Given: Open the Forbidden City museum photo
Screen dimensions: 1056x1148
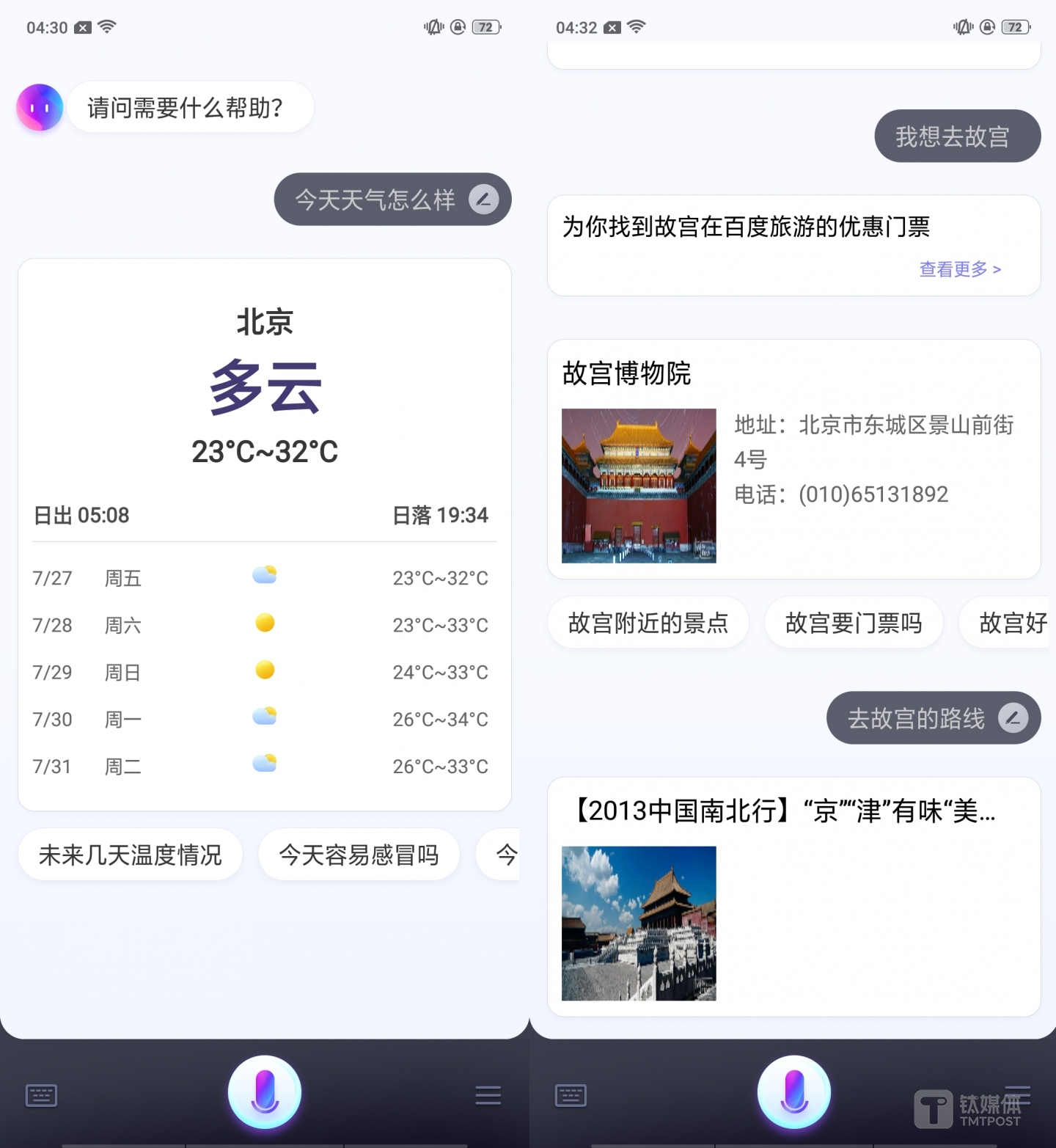Looking at the screenshot, I should (638, 486).
